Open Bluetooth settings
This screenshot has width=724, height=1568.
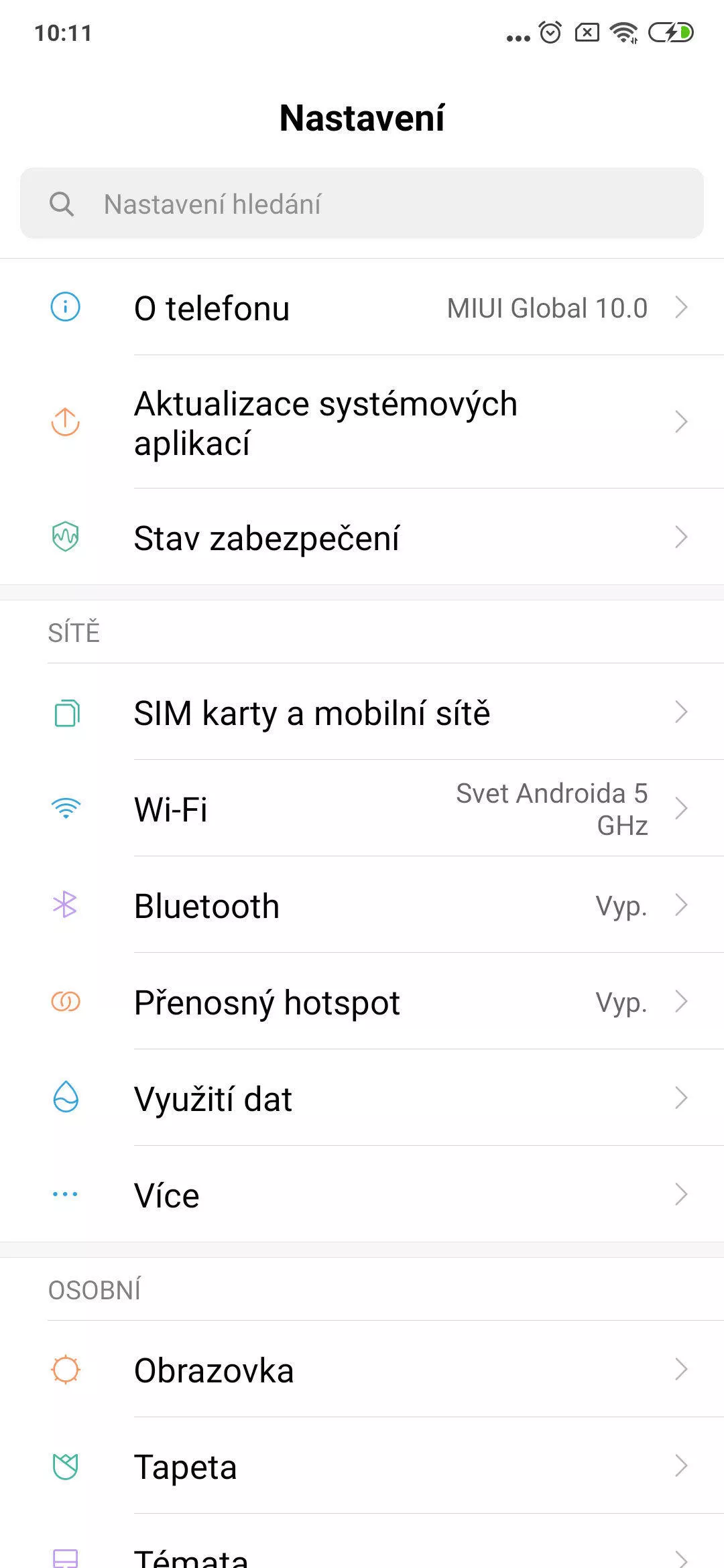362,905
